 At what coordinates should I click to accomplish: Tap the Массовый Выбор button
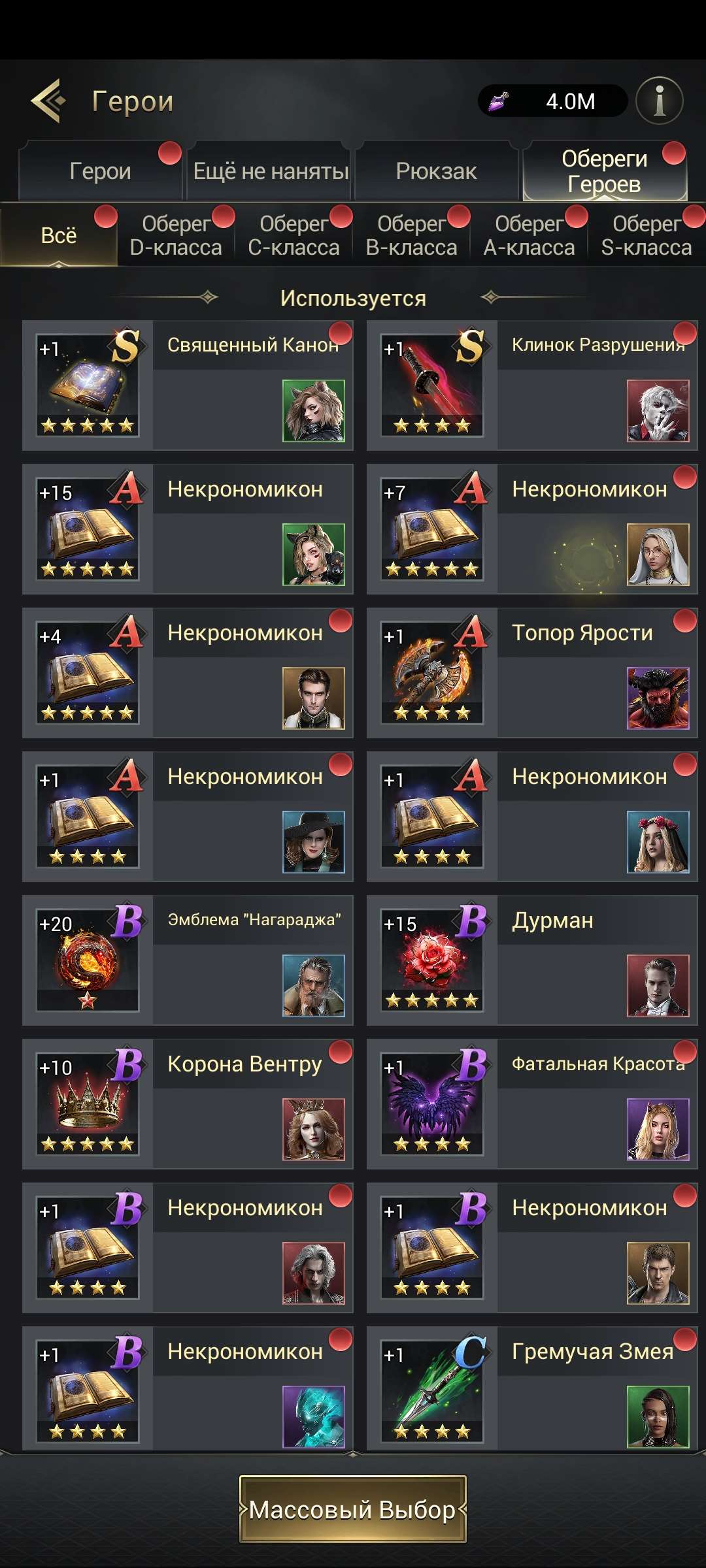353,1509
